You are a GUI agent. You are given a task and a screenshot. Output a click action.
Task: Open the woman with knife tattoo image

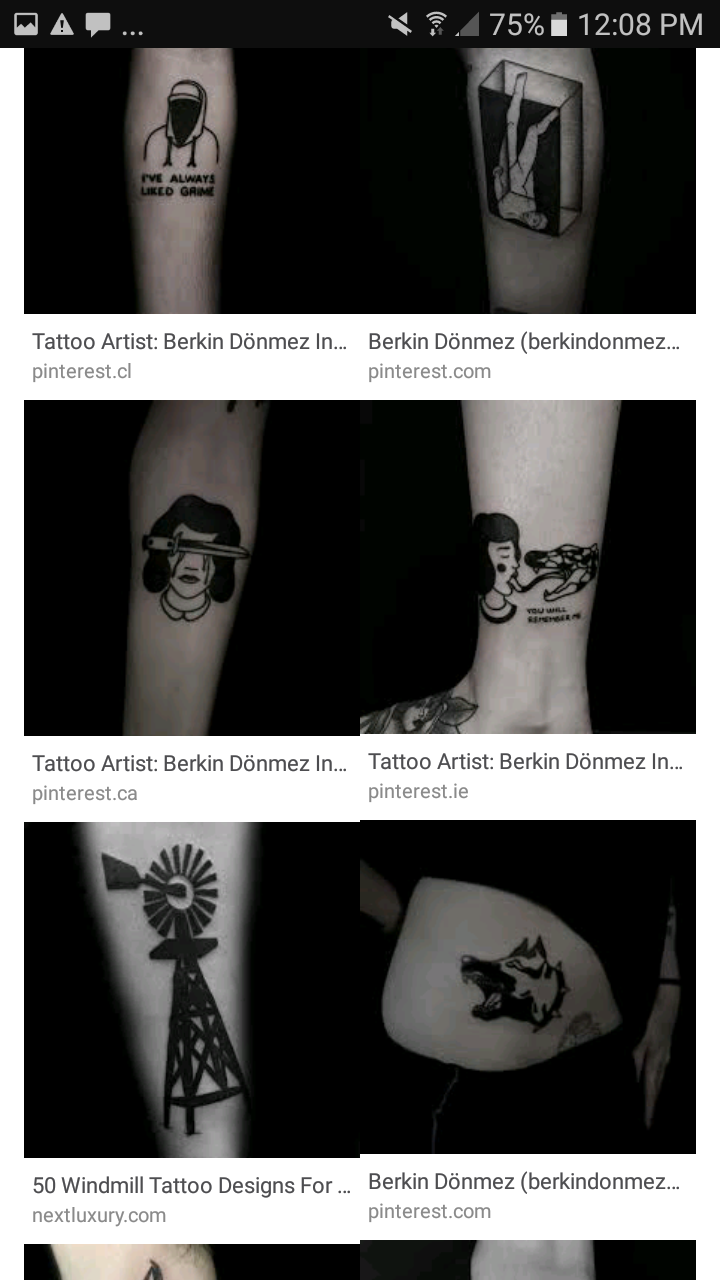tap(191, 568)
